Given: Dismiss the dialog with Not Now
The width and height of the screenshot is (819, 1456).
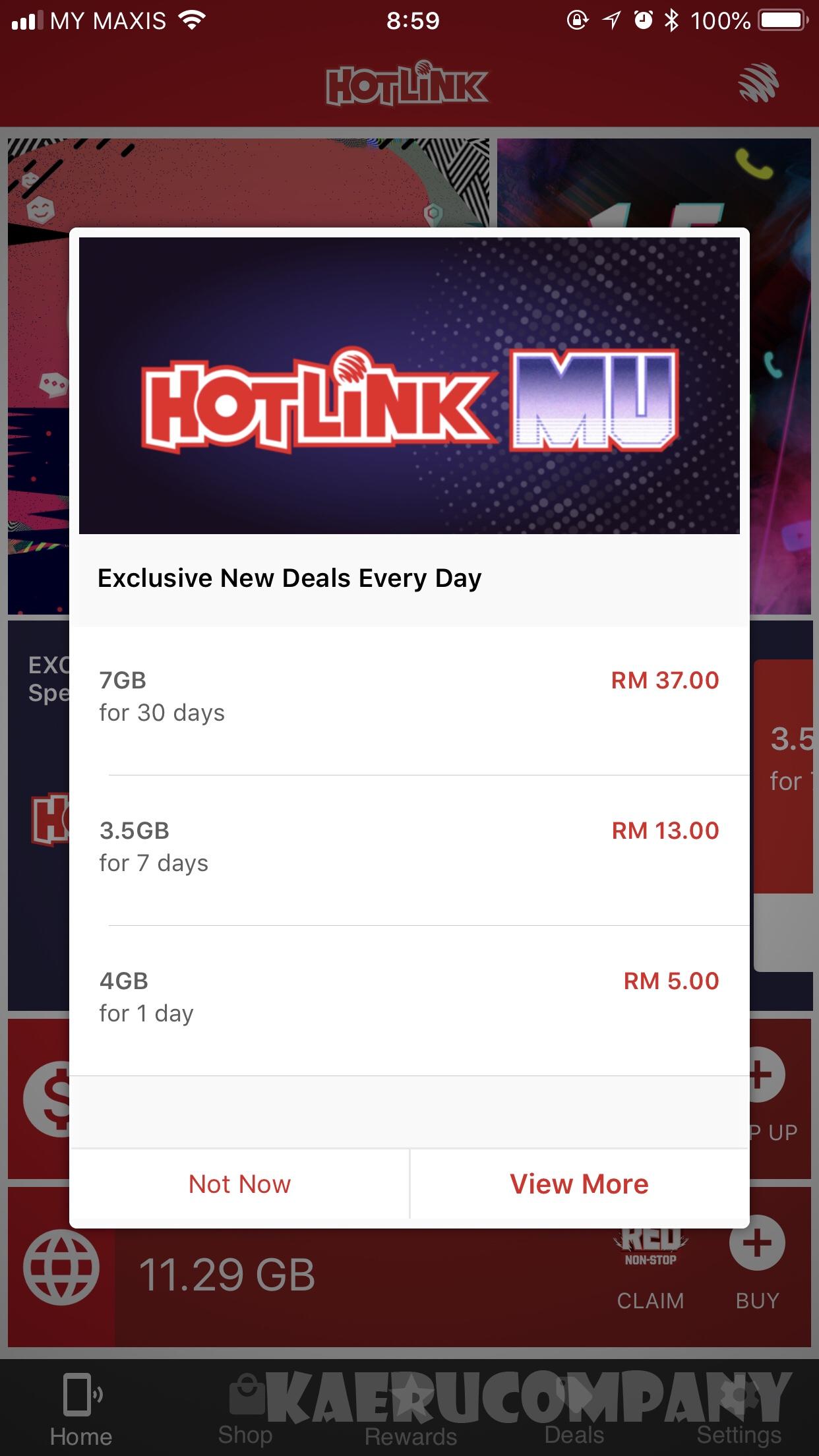Looking at the screenshot, I should coord(239,1184).
